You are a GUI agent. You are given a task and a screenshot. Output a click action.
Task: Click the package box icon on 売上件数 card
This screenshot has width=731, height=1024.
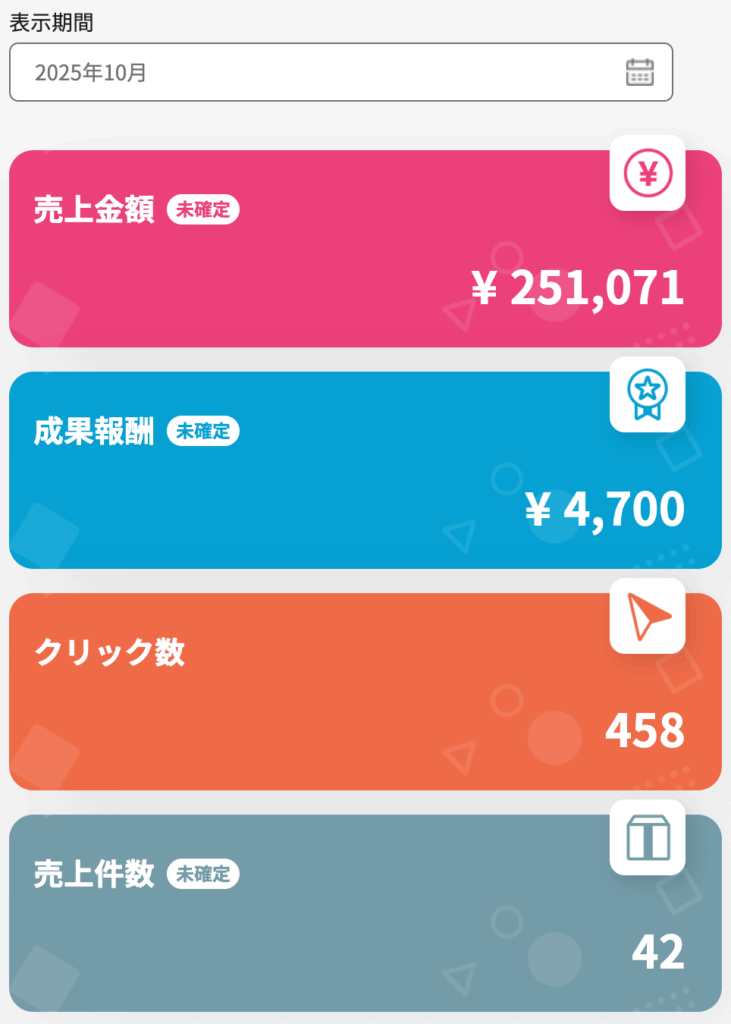coord(647,839)
